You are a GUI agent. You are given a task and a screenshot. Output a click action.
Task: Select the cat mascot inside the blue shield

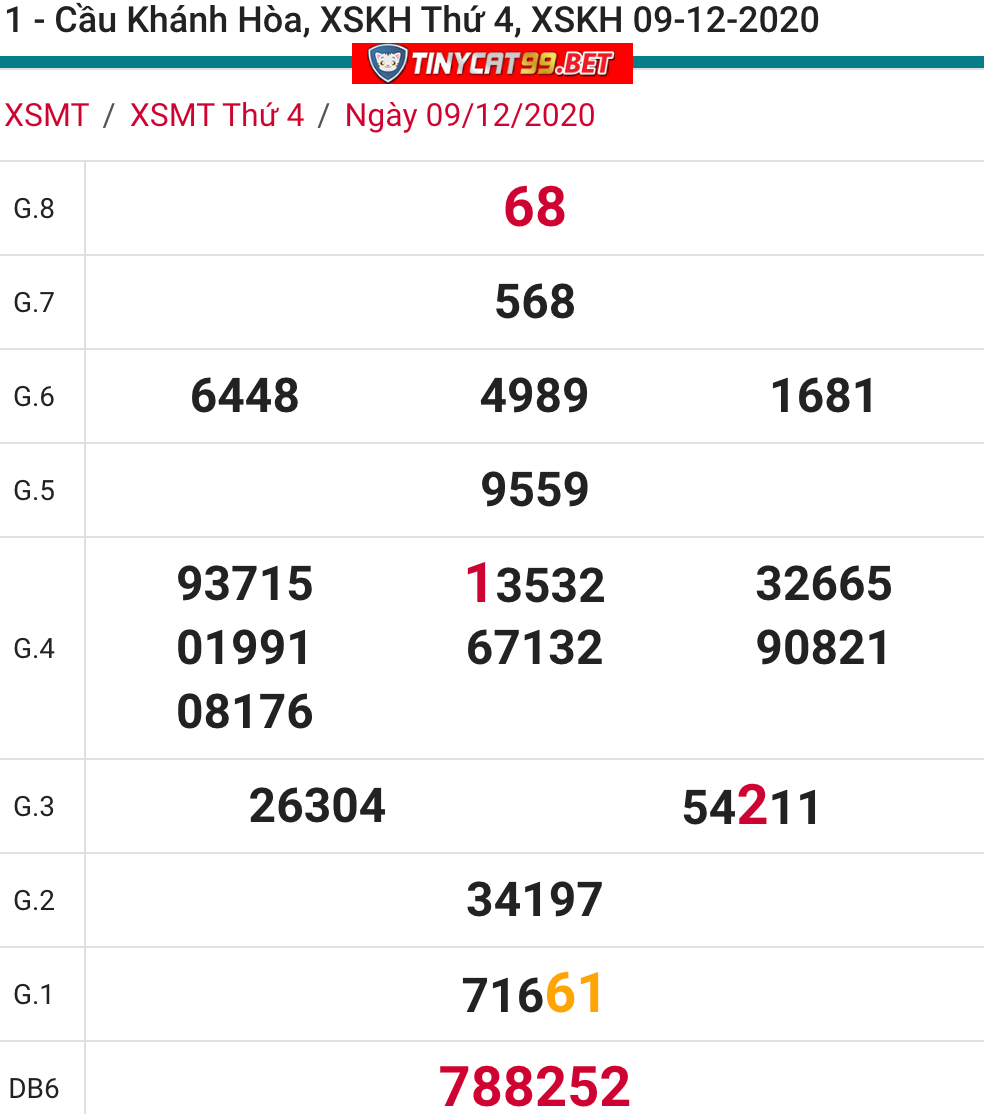(x=388, y=63)
